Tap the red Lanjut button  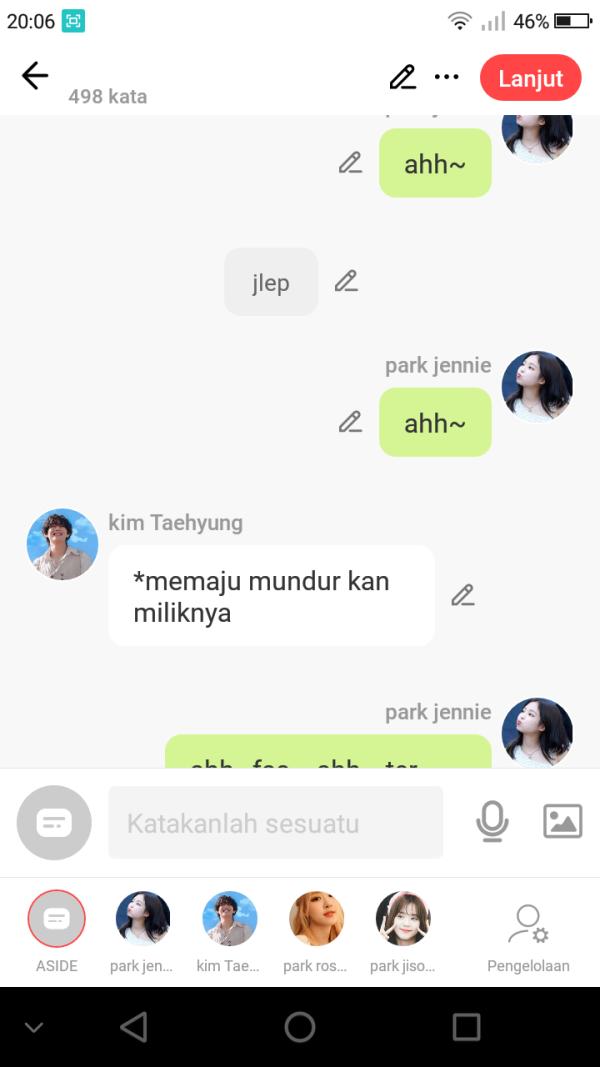click(x=530, y=78)
